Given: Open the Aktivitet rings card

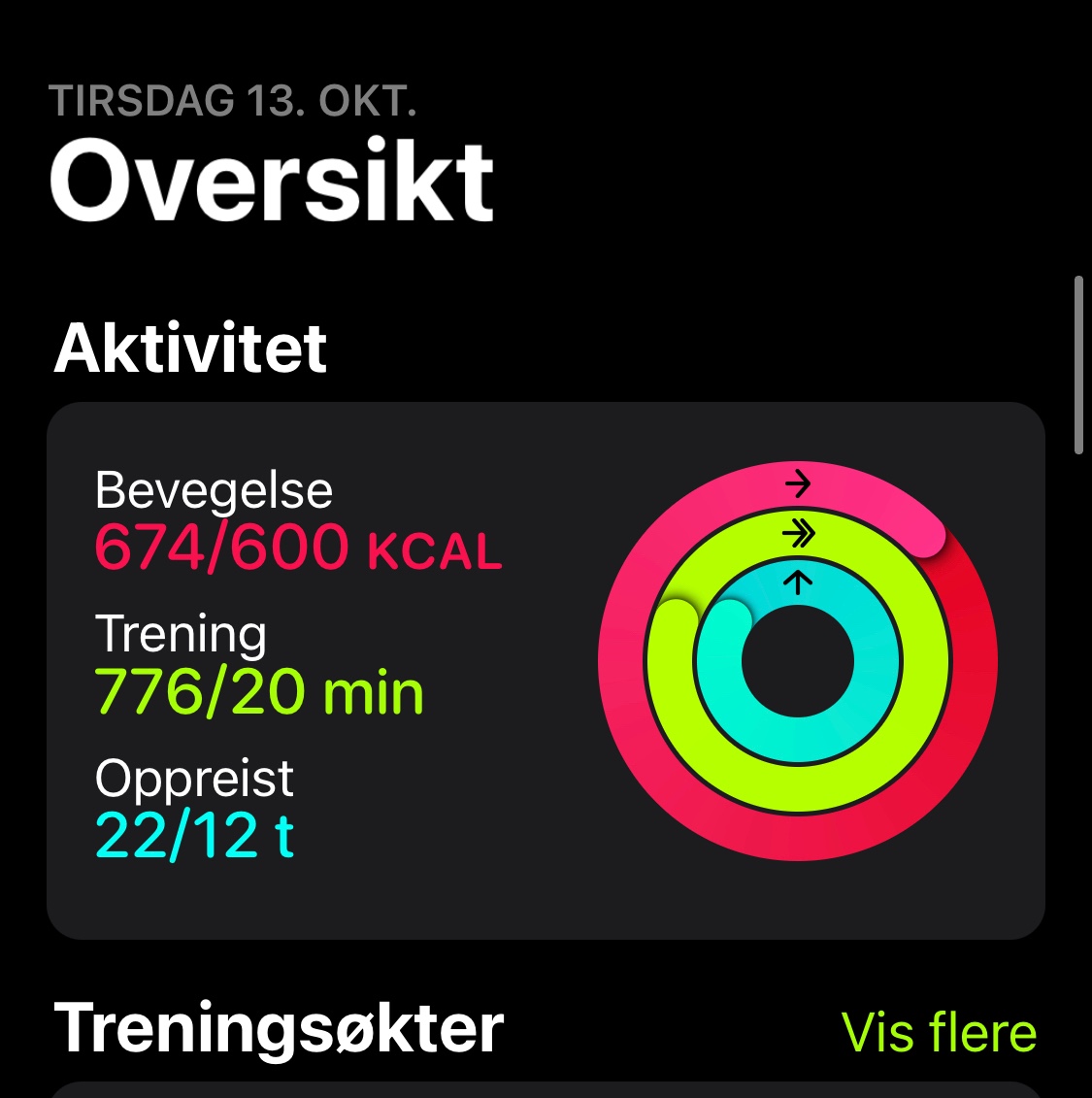Looking at the screenshot, I should pyautogui.click(x=546, y=670).
